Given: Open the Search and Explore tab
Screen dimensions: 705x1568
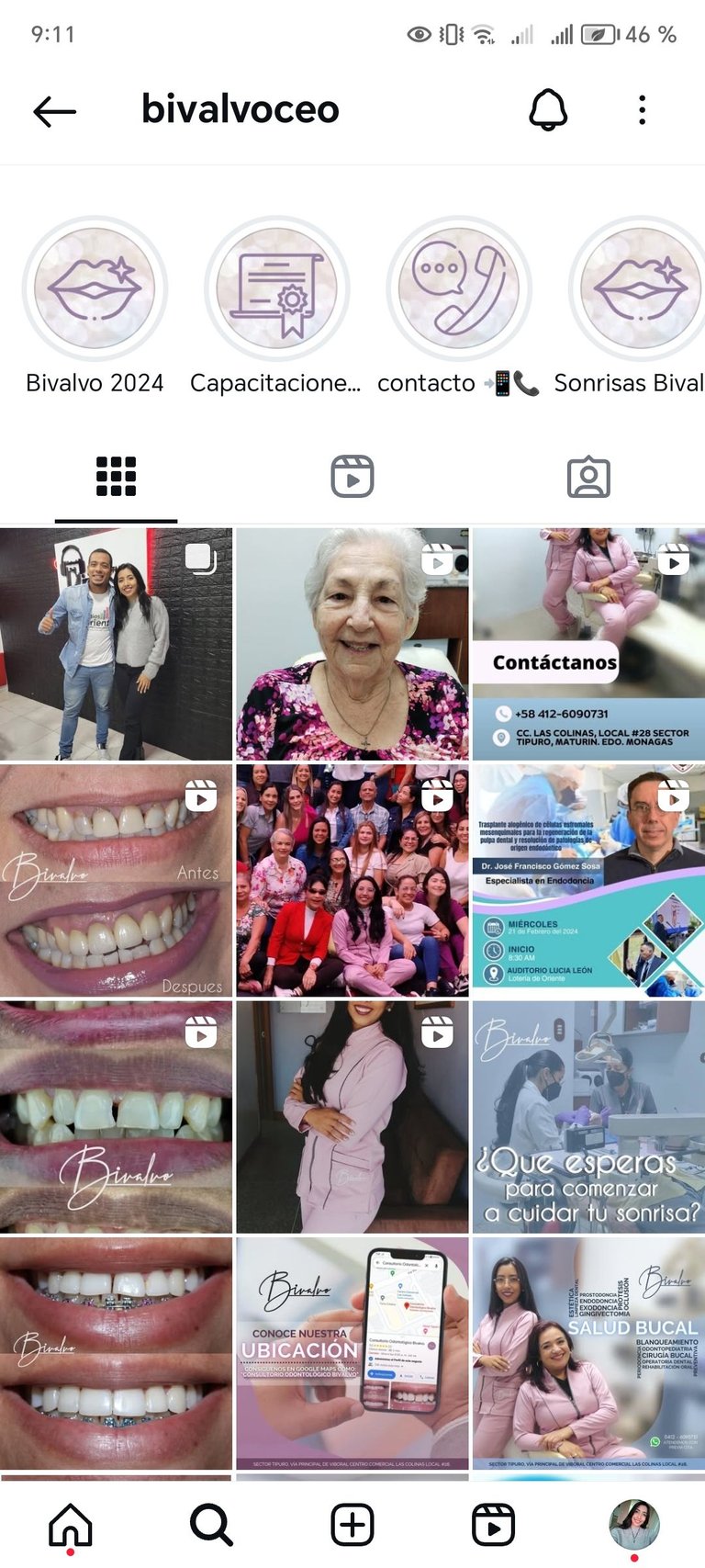Looking at the screenshot, I should [x=211, y=1525].
